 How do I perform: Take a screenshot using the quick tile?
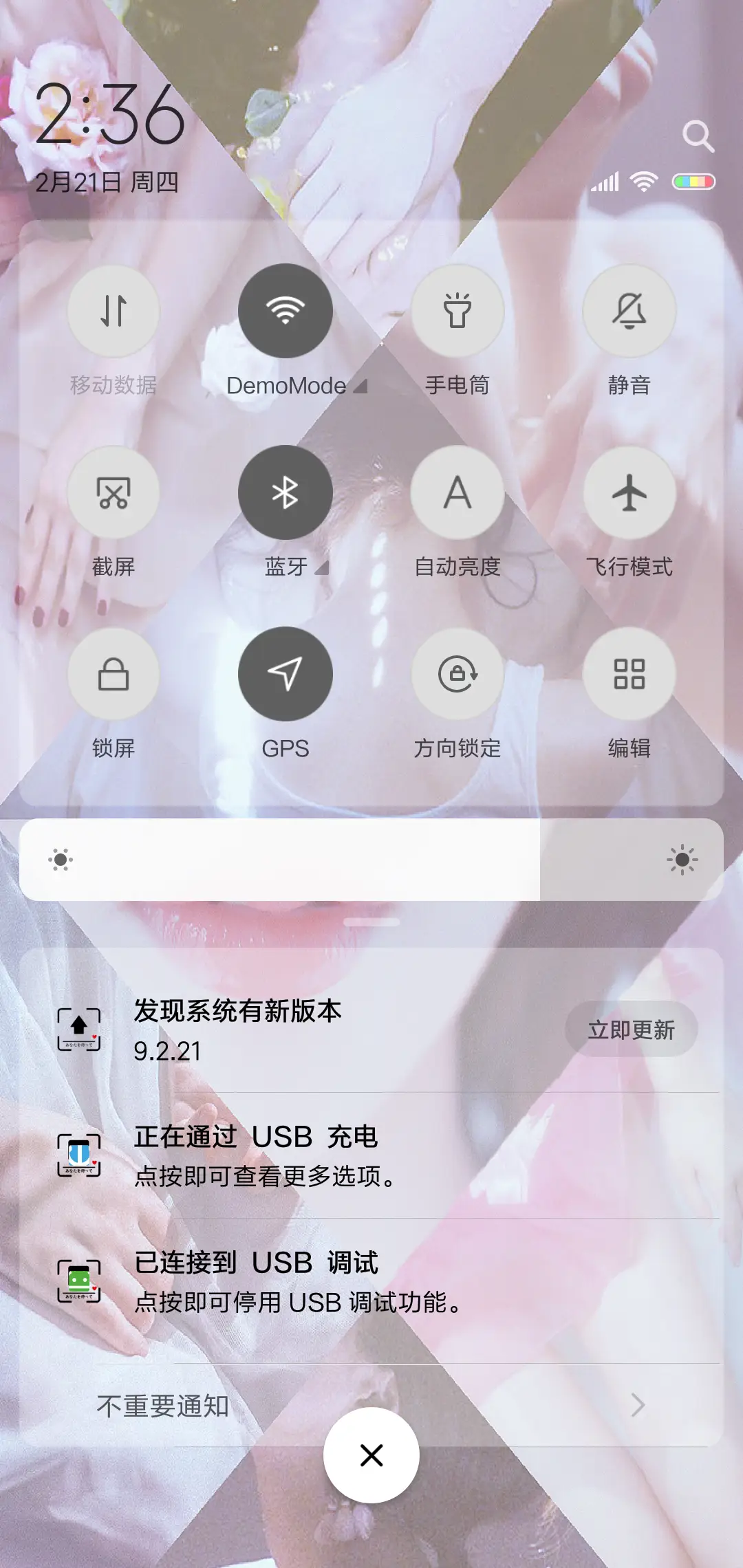114,492
